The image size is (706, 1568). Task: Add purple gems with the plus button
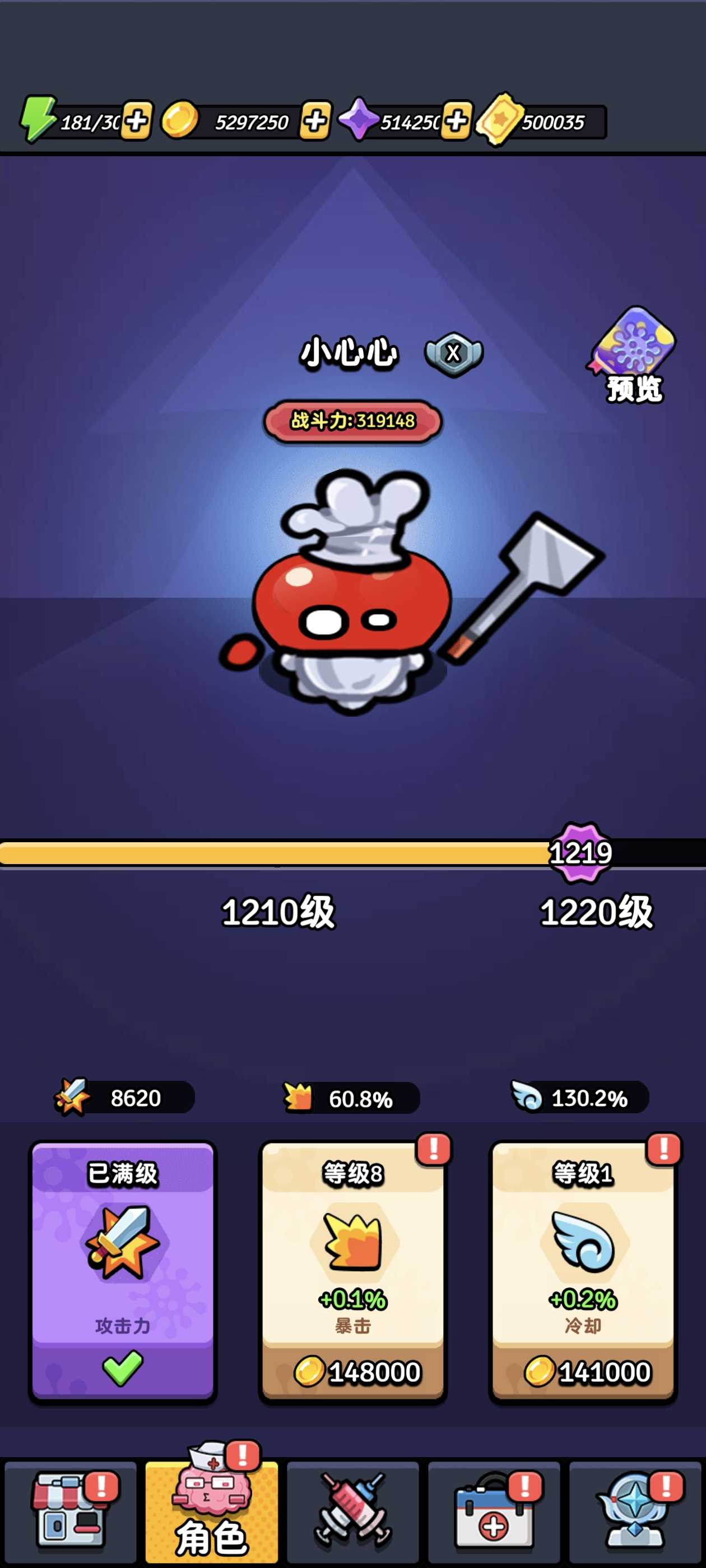pos(456,120)
